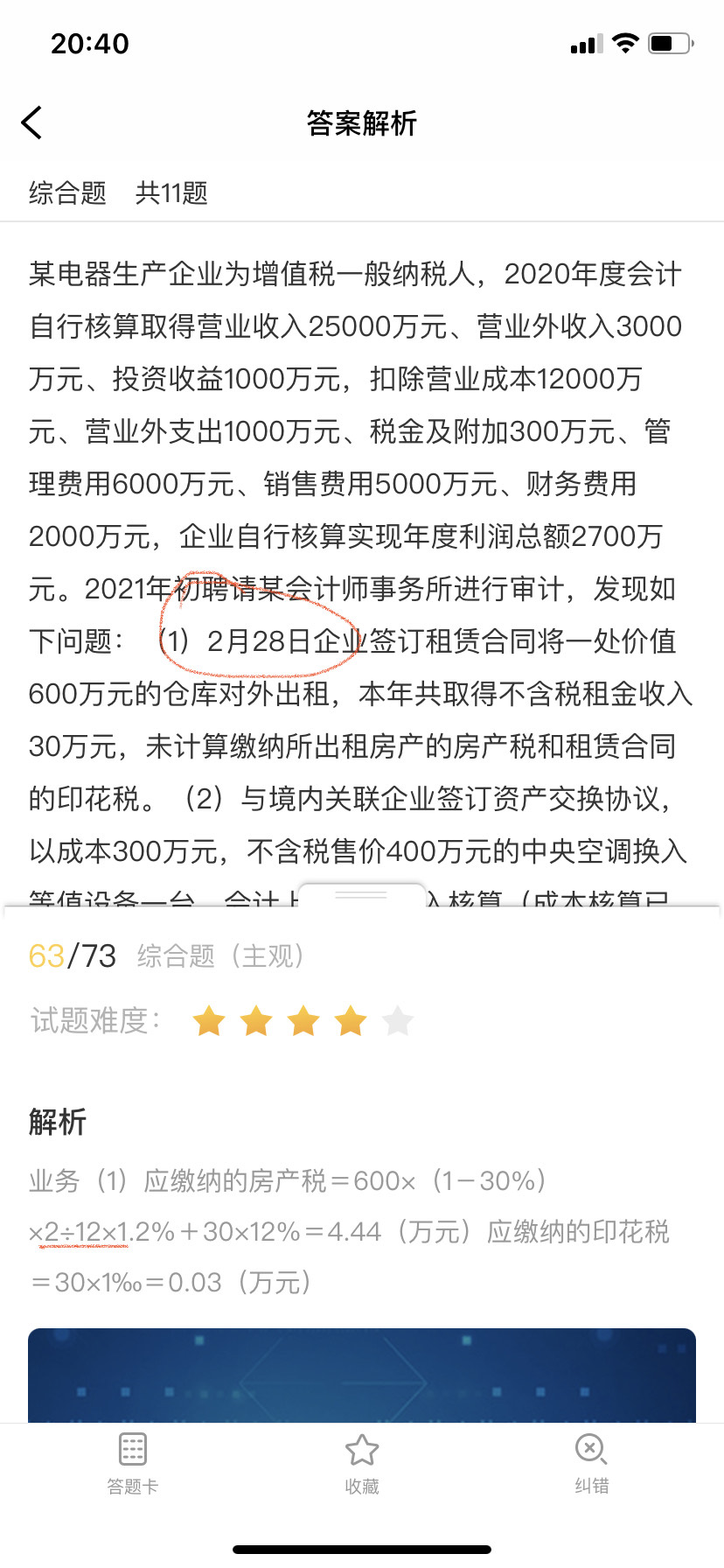
Task: Go back from the 答案解析 page
Action: coord(31,122)
